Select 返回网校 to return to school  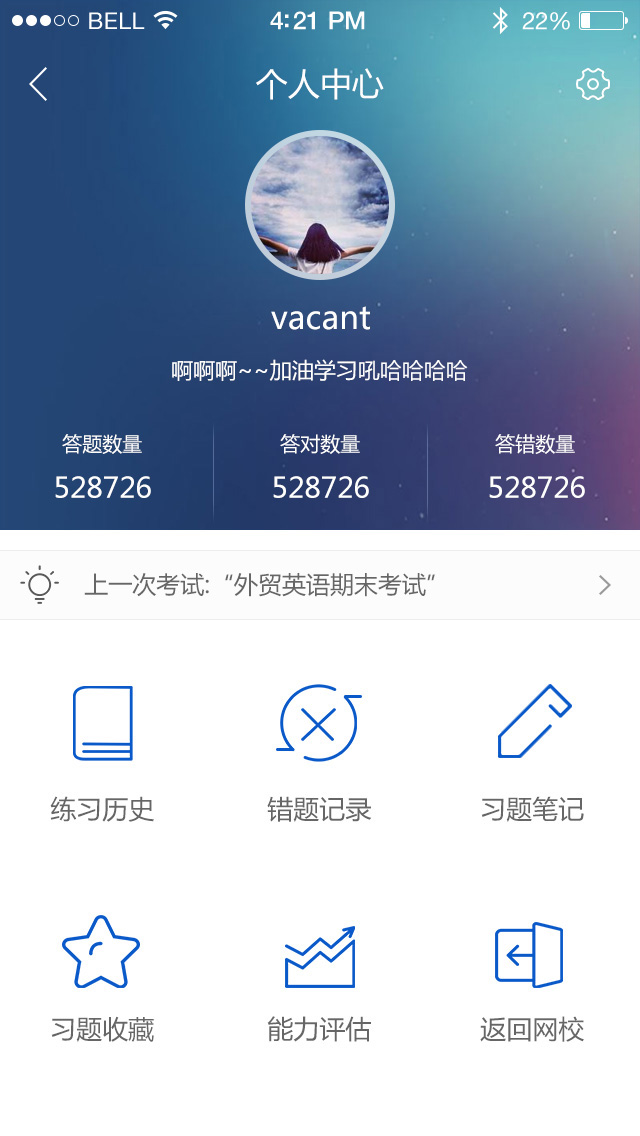532,980
